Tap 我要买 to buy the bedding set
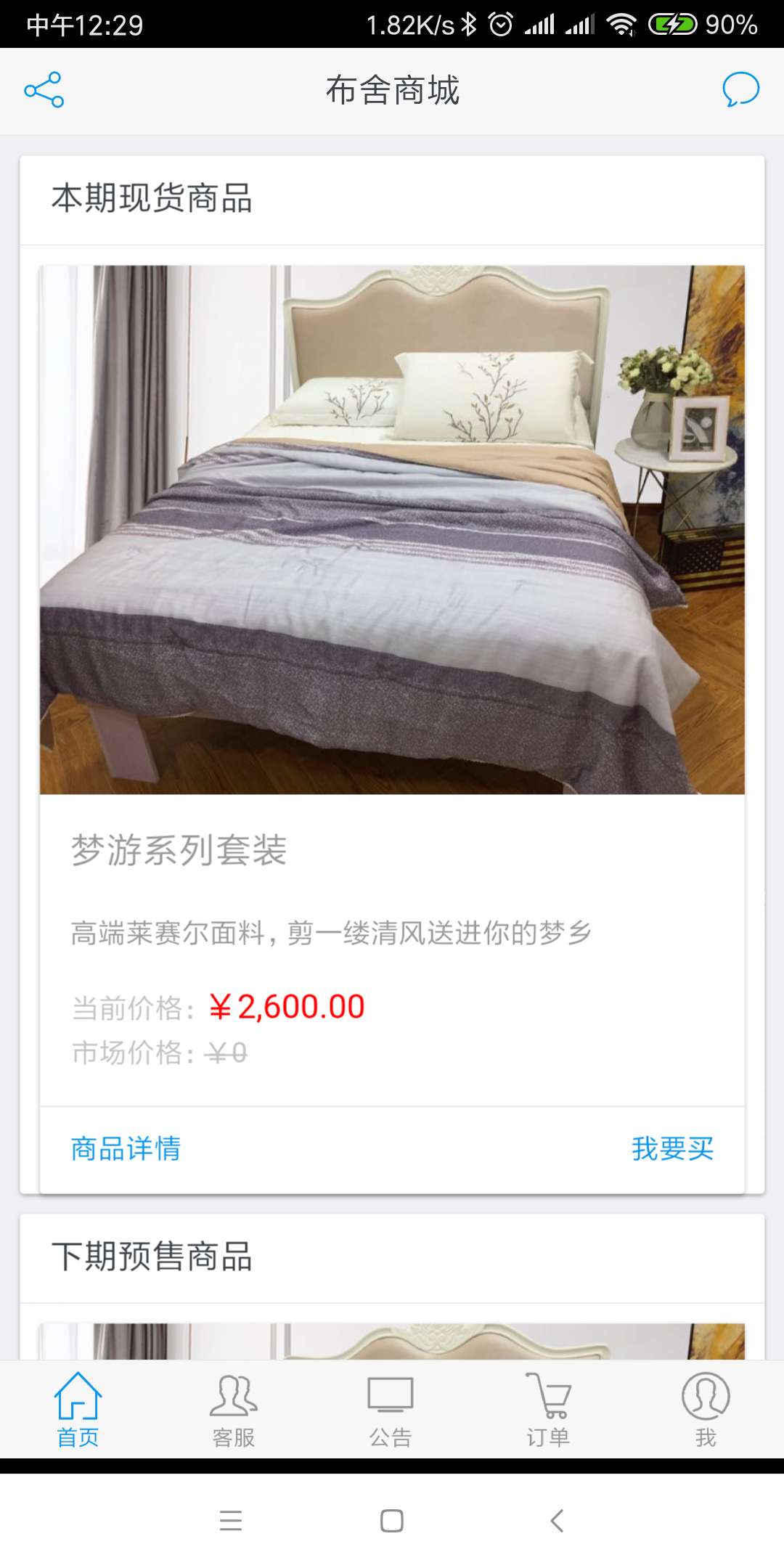This screenshot has width=784, height=1568. [672, 1148]
